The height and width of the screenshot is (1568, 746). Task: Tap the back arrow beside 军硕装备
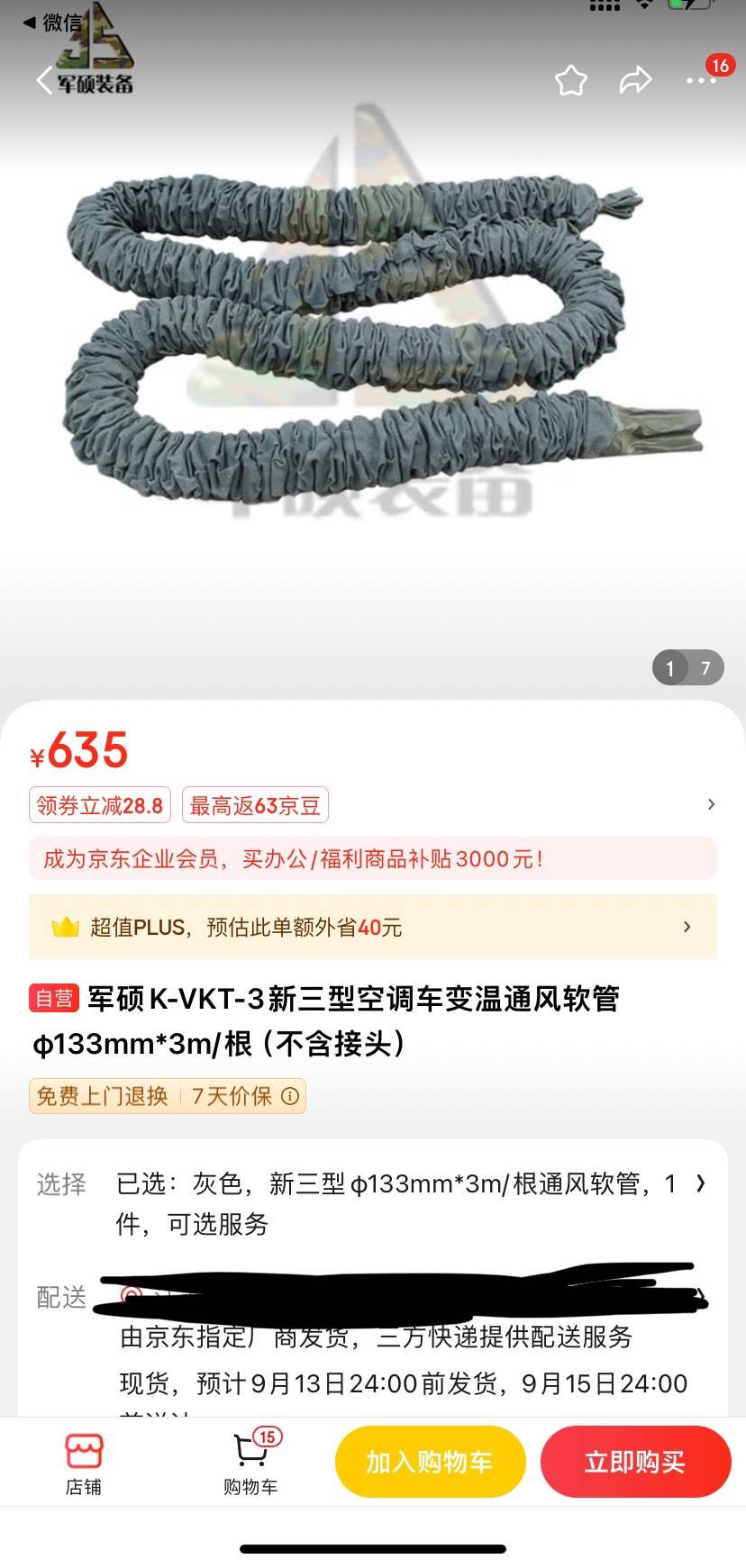tap(42, 80)
